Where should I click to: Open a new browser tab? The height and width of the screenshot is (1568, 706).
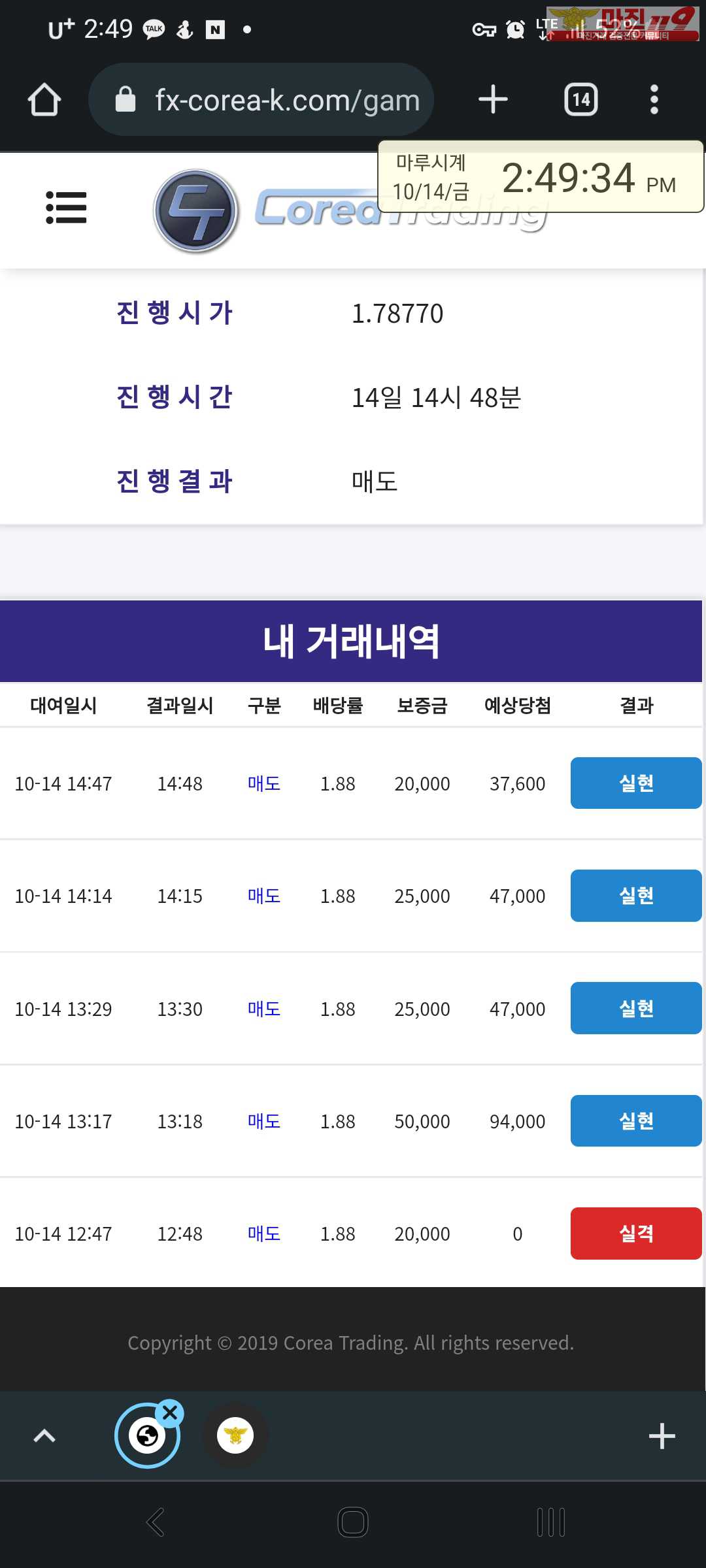pyautogui.click(x=493, y=100)
